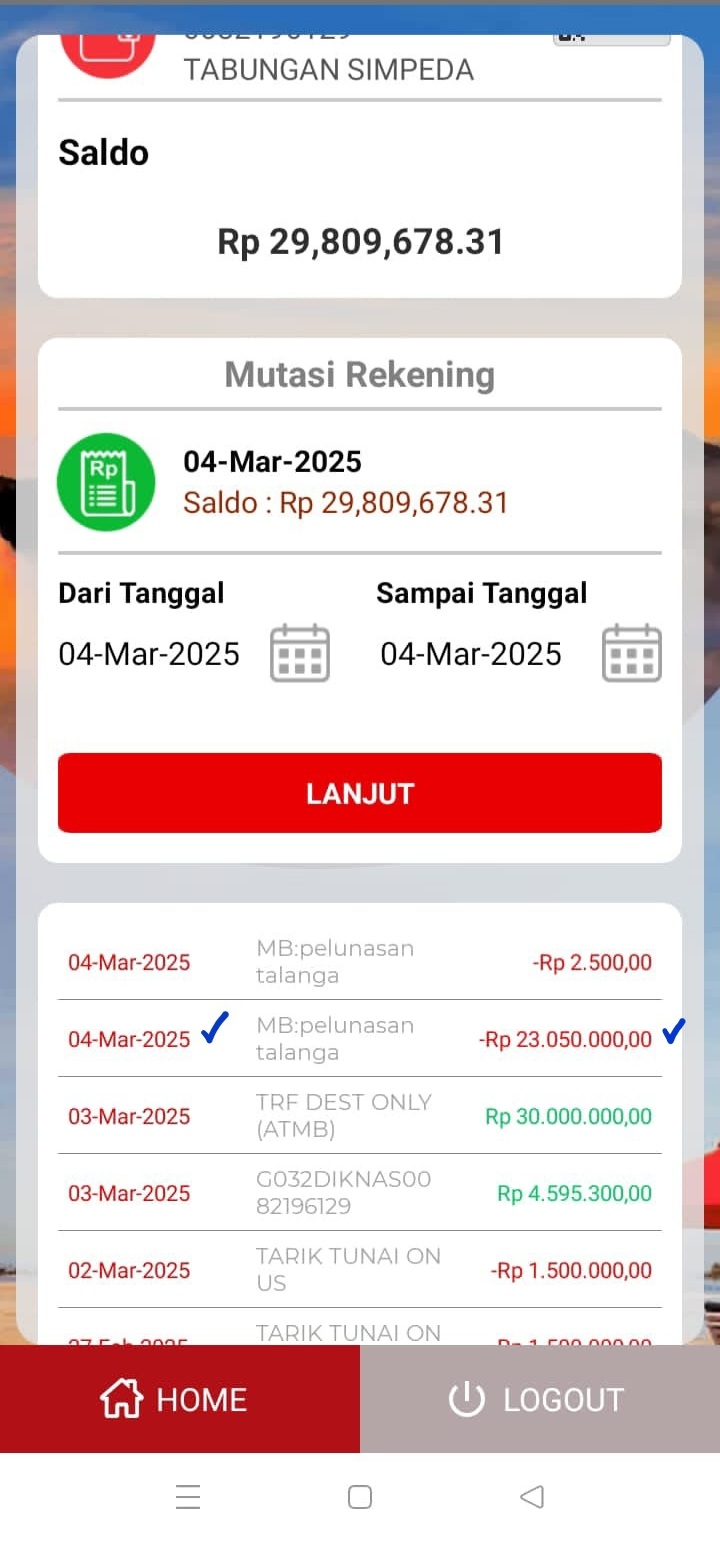This screenshot has width=720, height=1541.
Task: Tap the Logout power icon
Action: point(468,1399)
